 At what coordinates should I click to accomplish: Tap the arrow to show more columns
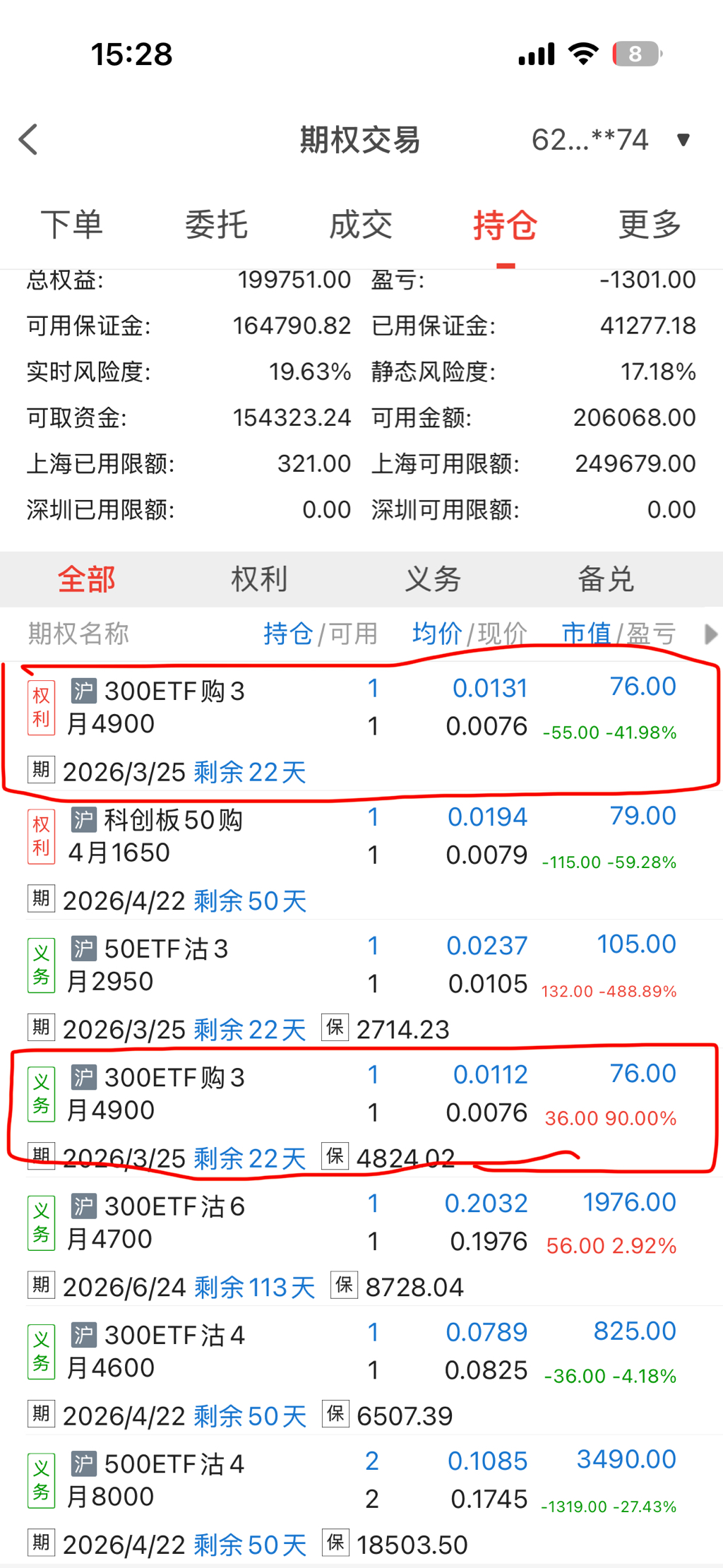coord(710,634)
